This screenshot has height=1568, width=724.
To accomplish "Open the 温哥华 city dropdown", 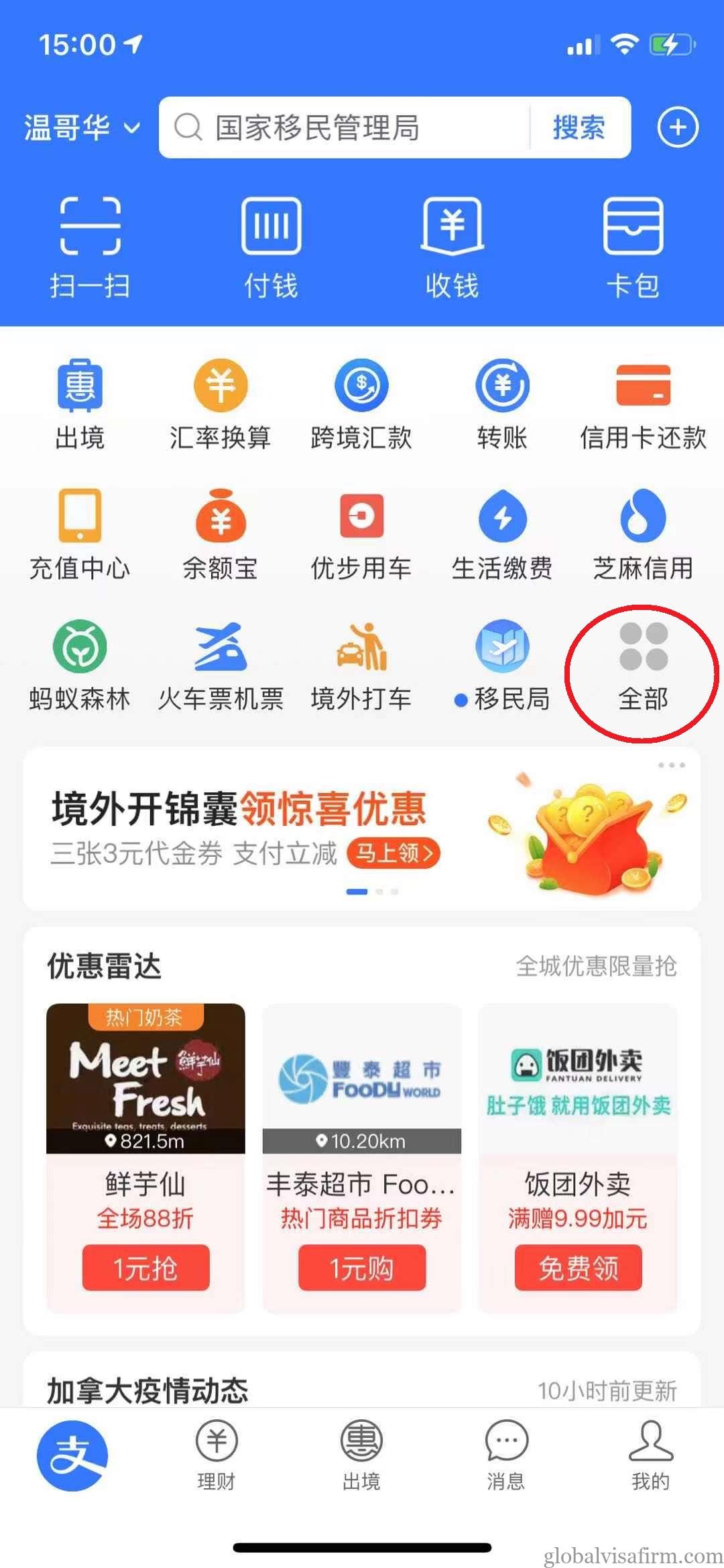I will [82, 127].
